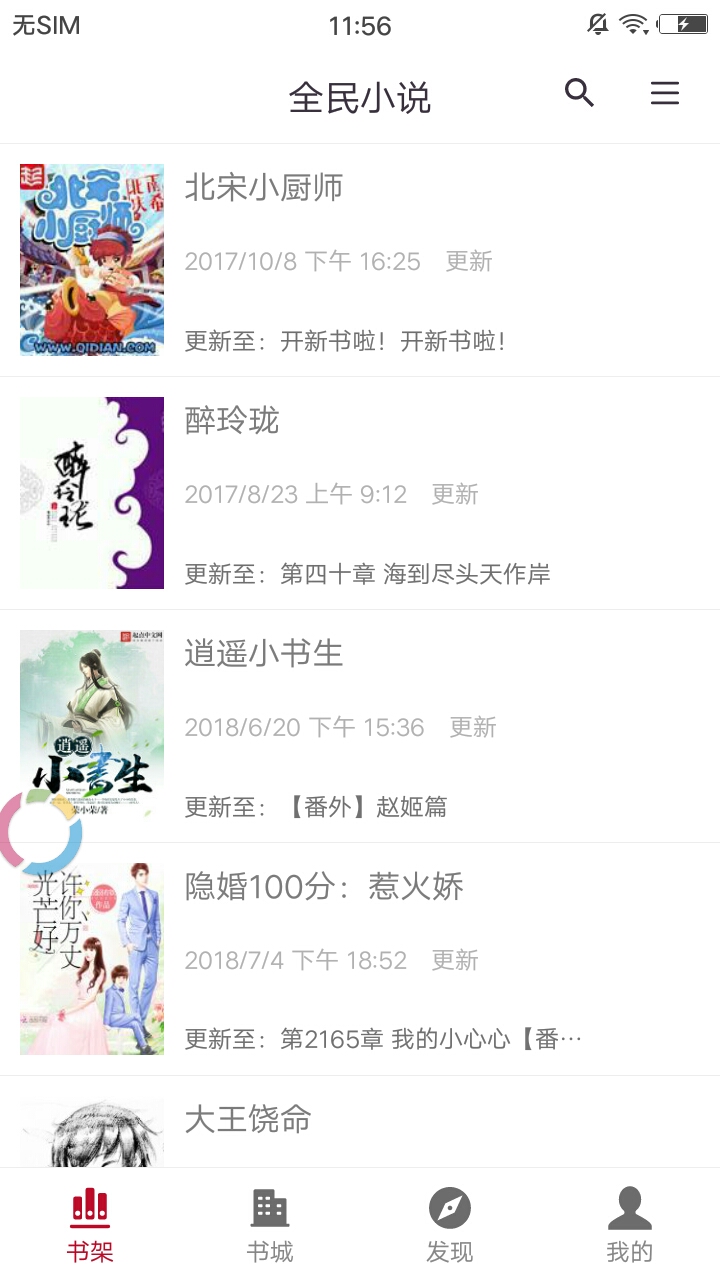Open the hamburger menu icon

click(x=664, y=94)
